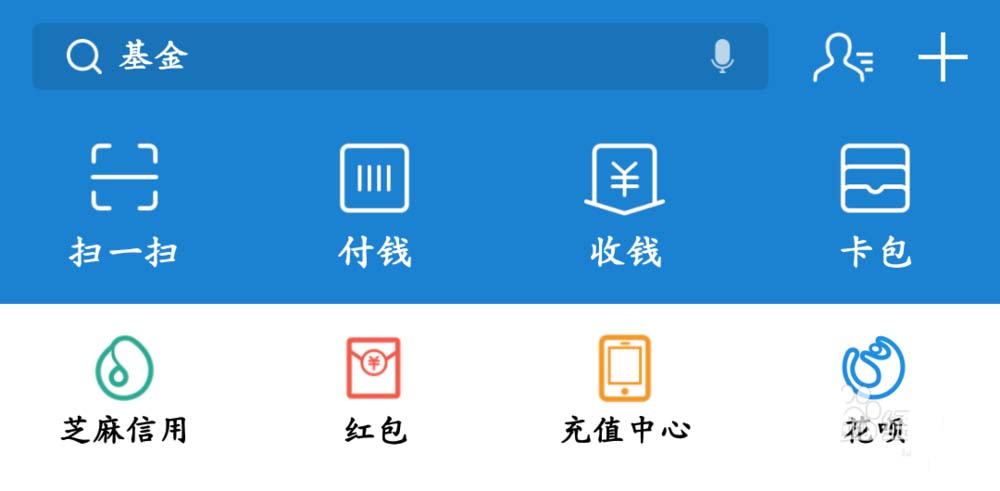Start voice search with the microphone
The image size is (1000, 491).
pyautogui.click(x=722, y=57)
